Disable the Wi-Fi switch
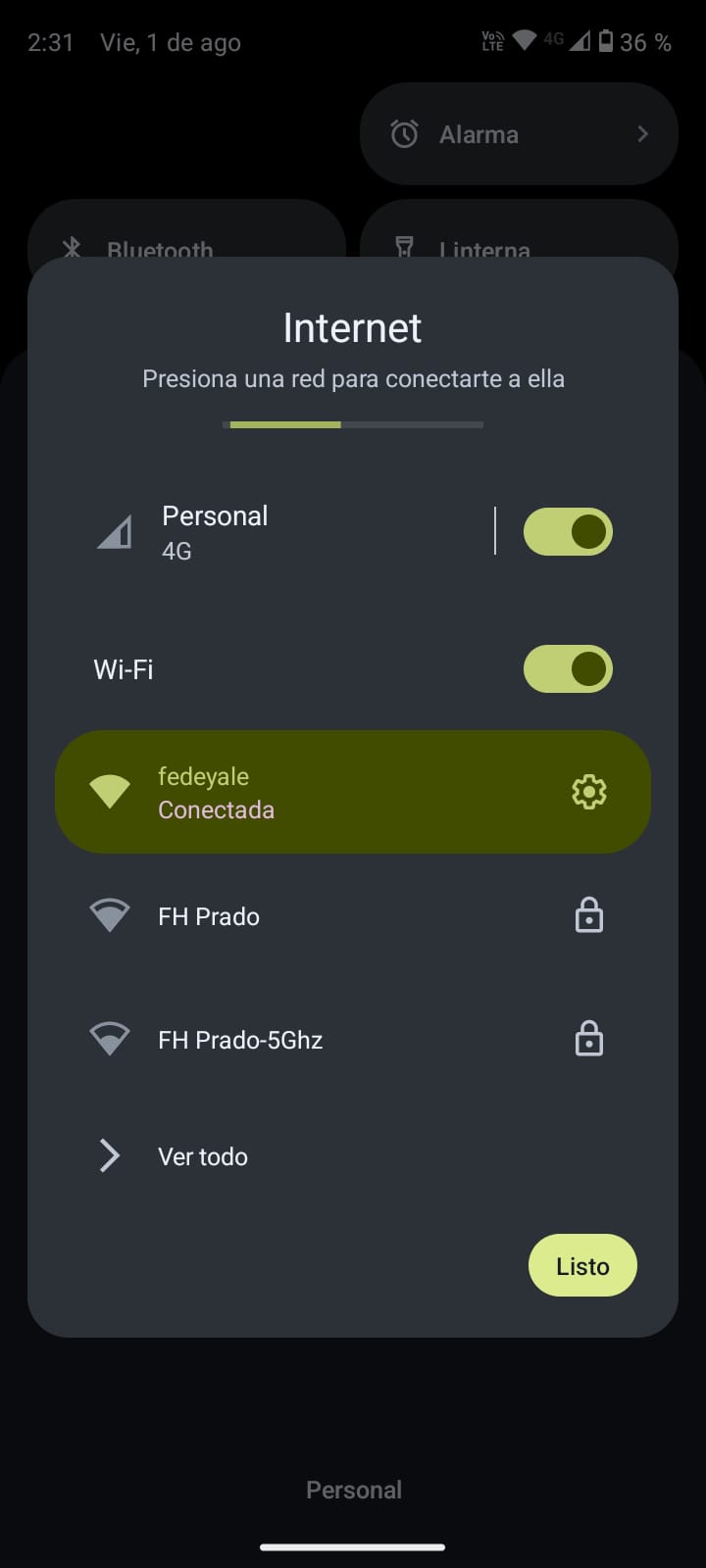Image resolution: width=706 pixels, height=1568 pixels. click(568, 669)
